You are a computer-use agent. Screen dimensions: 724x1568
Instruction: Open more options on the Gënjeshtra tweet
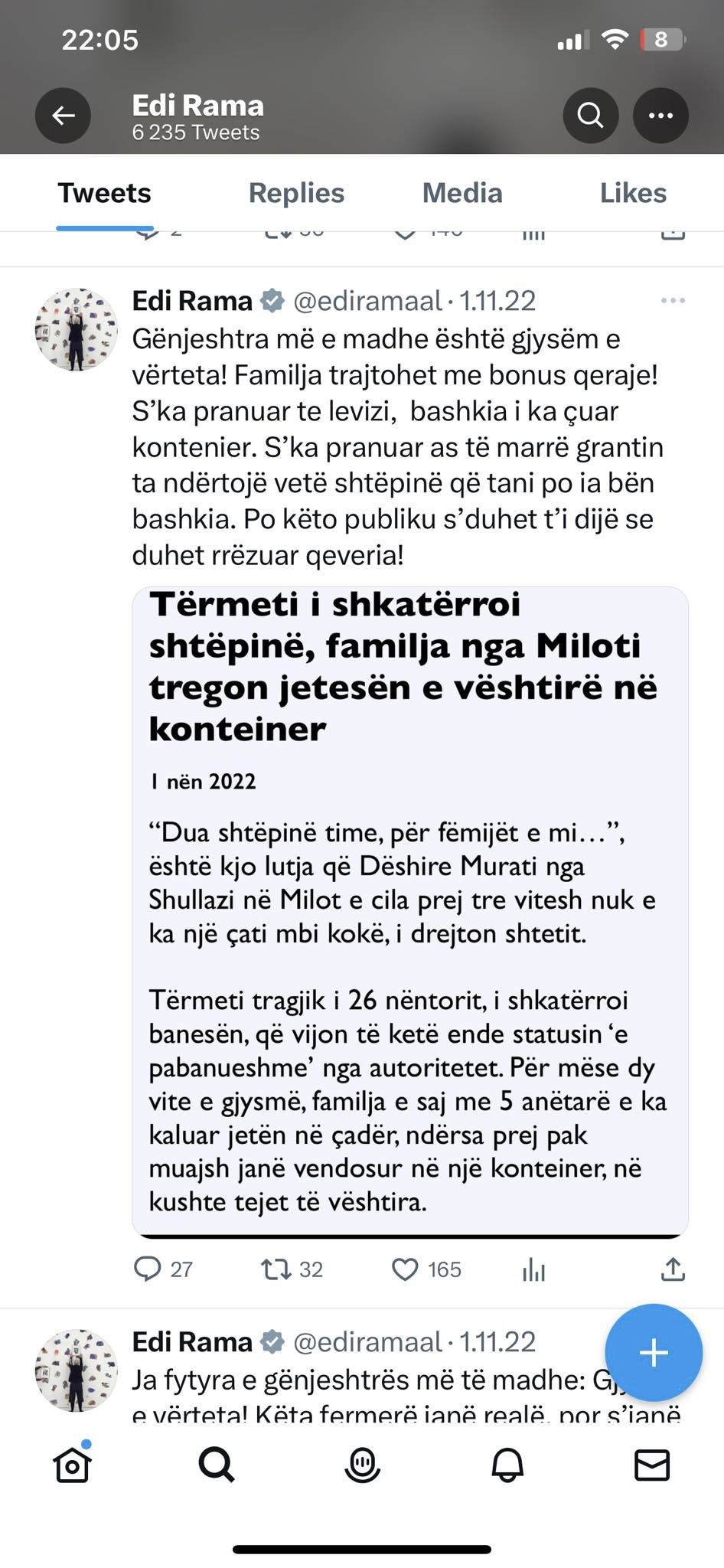pyautogui.click(x=673, y=301)
